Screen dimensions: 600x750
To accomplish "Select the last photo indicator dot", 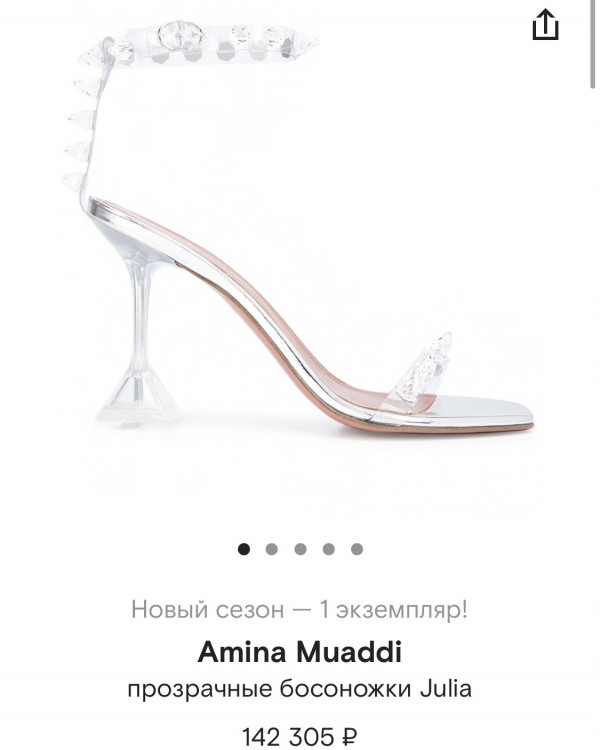I will pyautogui.click(x=357, y=549).
